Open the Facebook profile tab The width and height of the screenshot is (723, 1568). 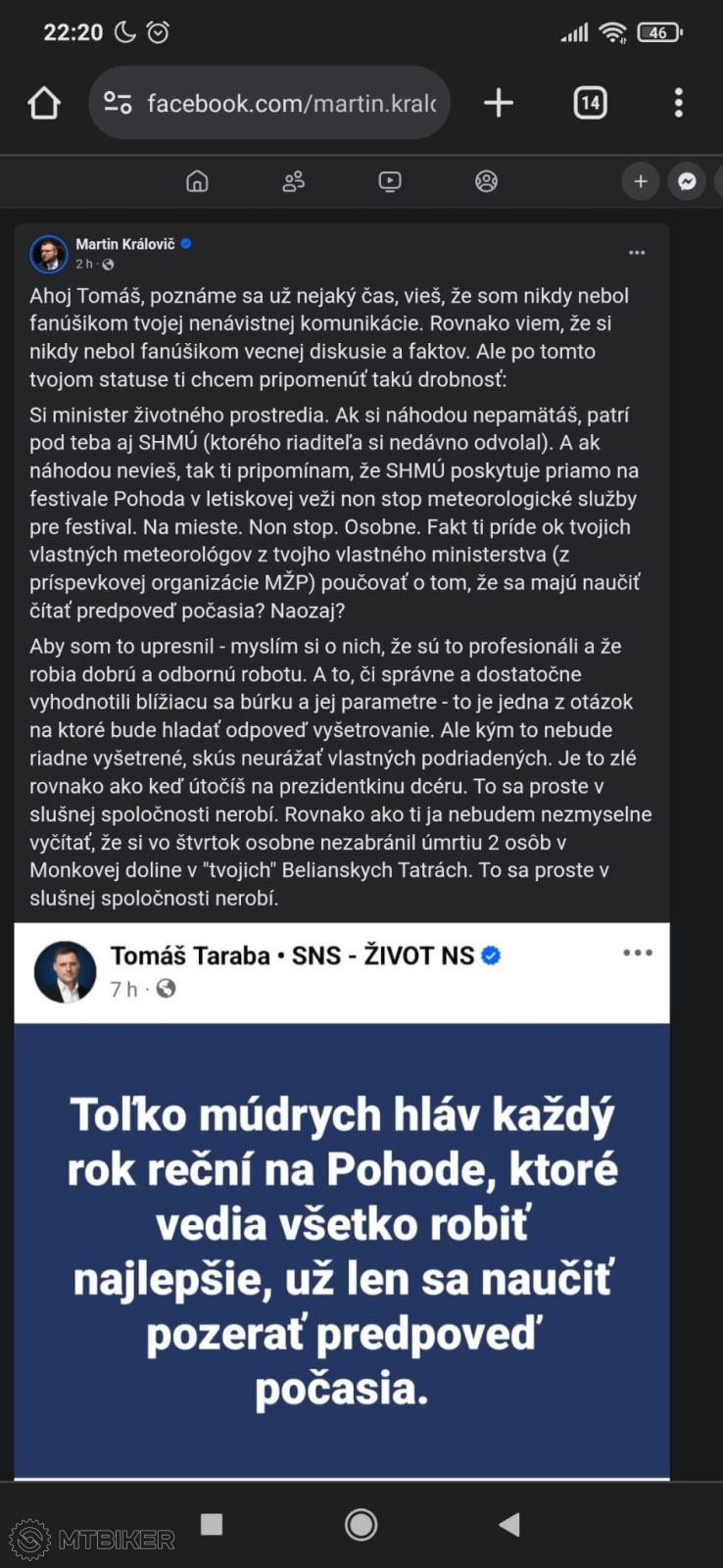(486, 181)
